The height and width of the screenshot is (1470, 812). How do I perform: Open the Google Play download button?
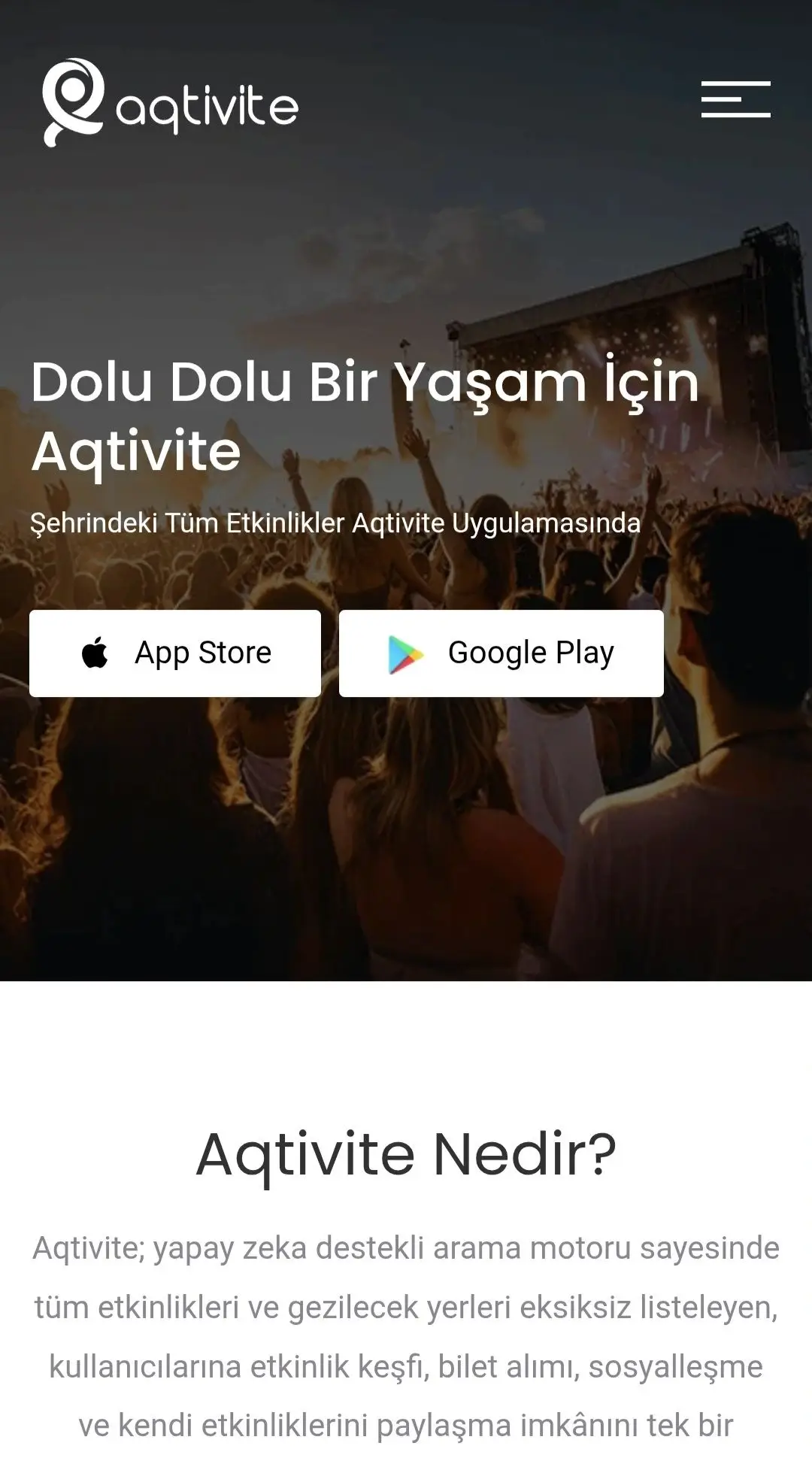pyautogui.click(x=501, y=653)
